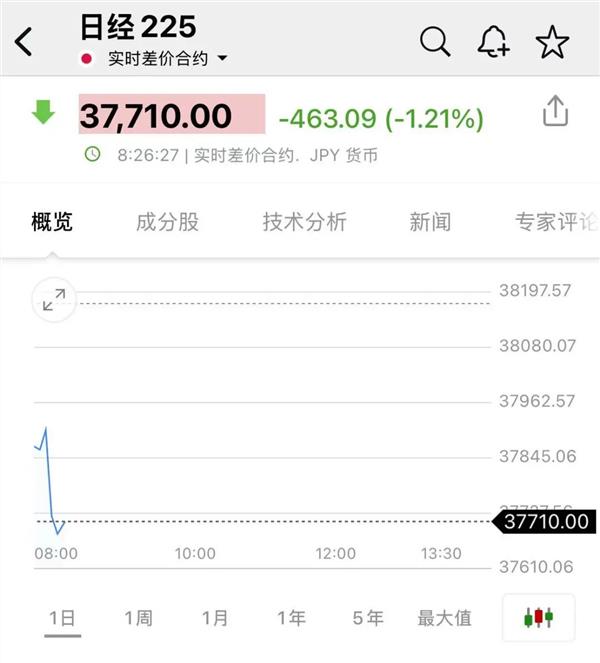Add 日经 225 to favorites star
Viewport: 600px width, 663px height.
click(x=552, y=42)
